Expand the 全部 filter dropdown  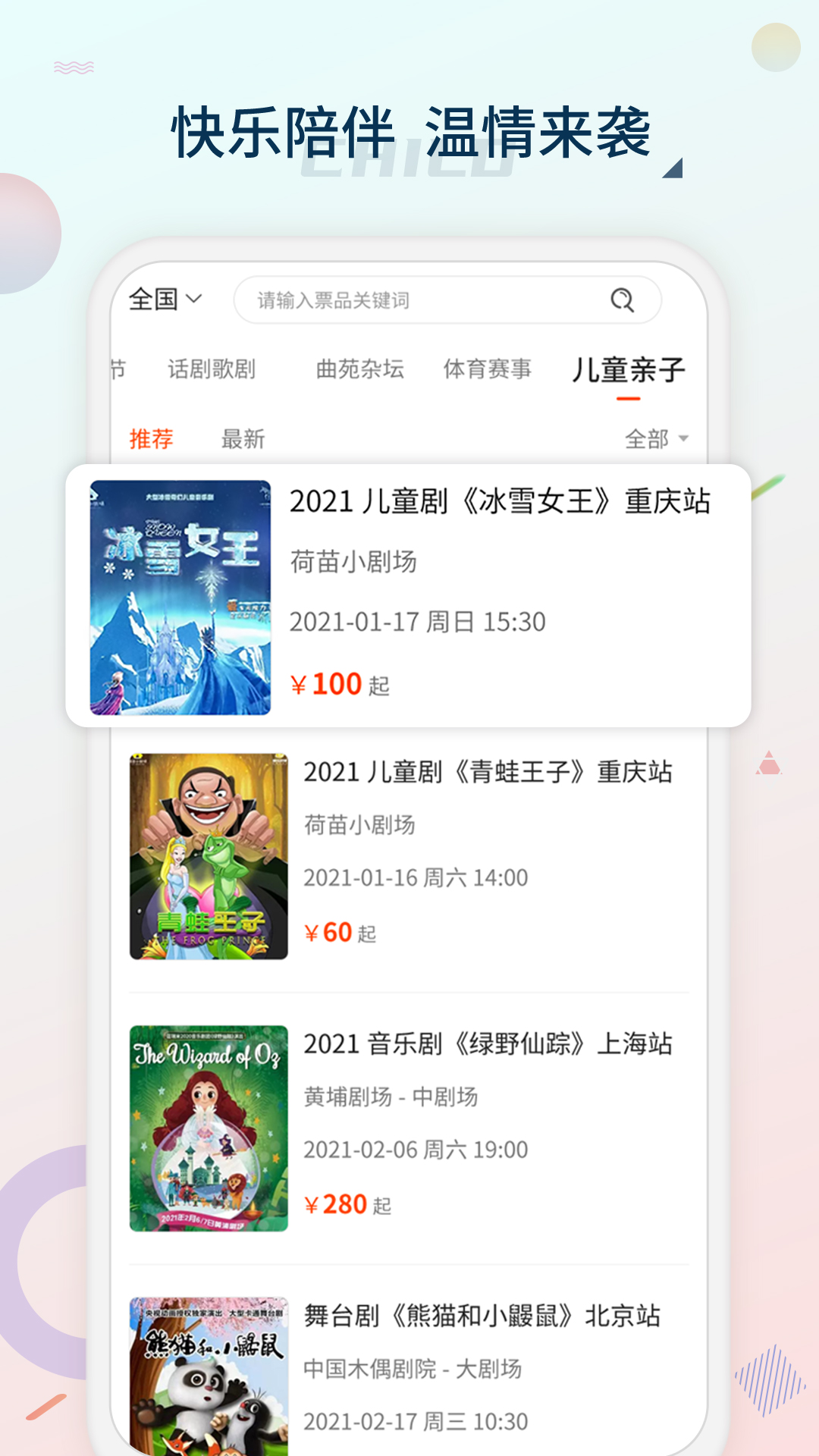(652, 438)
